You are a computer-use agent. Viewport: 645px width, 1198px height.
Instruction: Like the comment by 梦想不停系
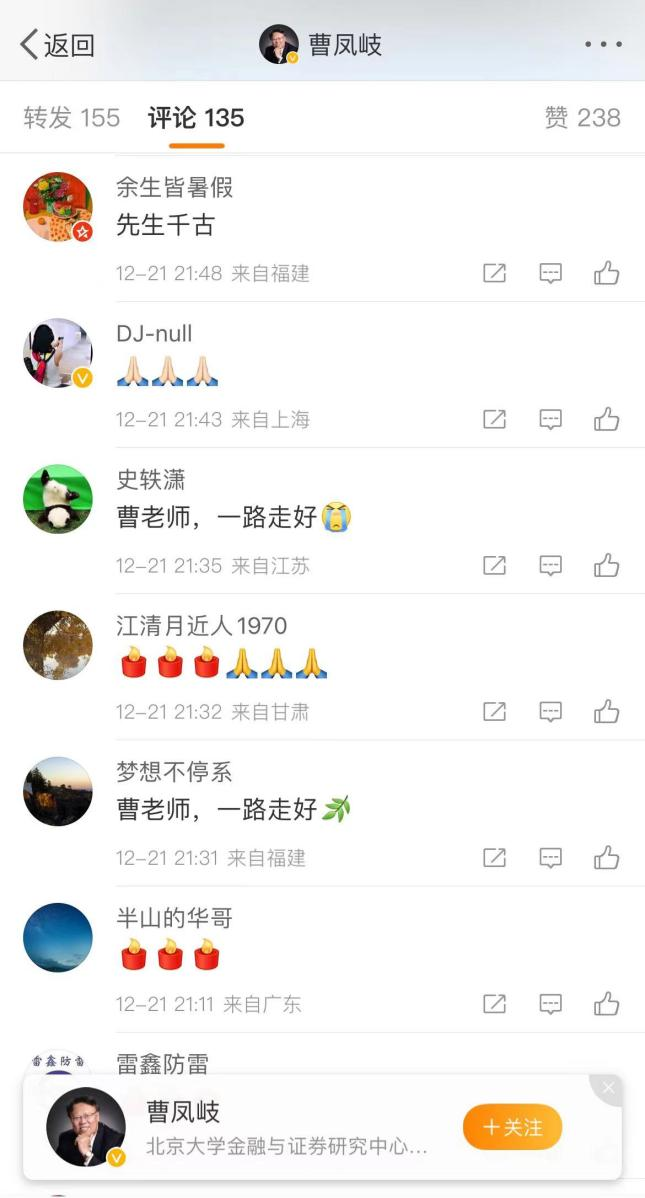coord(606,857)
